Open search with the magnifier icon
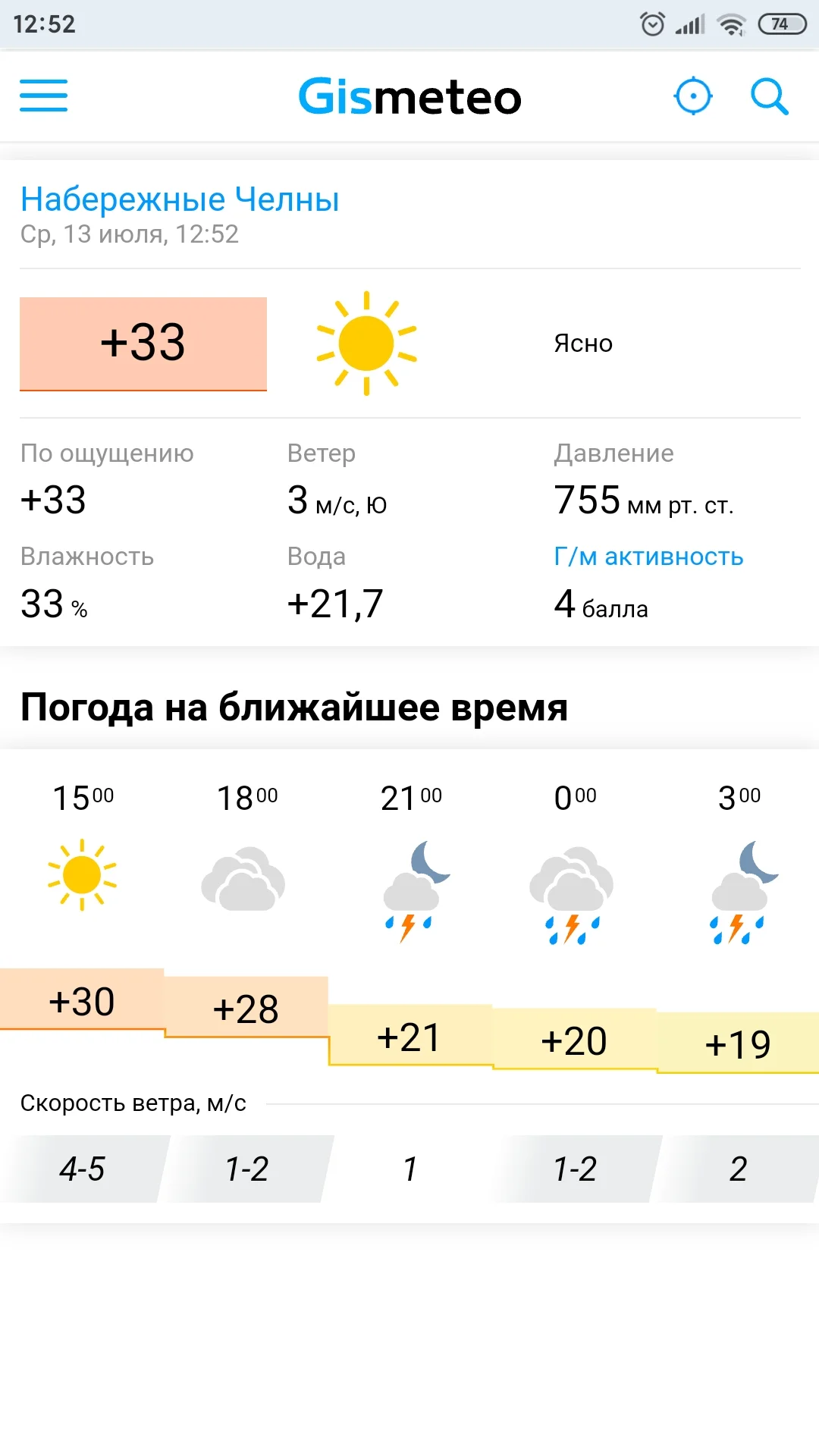 coord(769,96)
